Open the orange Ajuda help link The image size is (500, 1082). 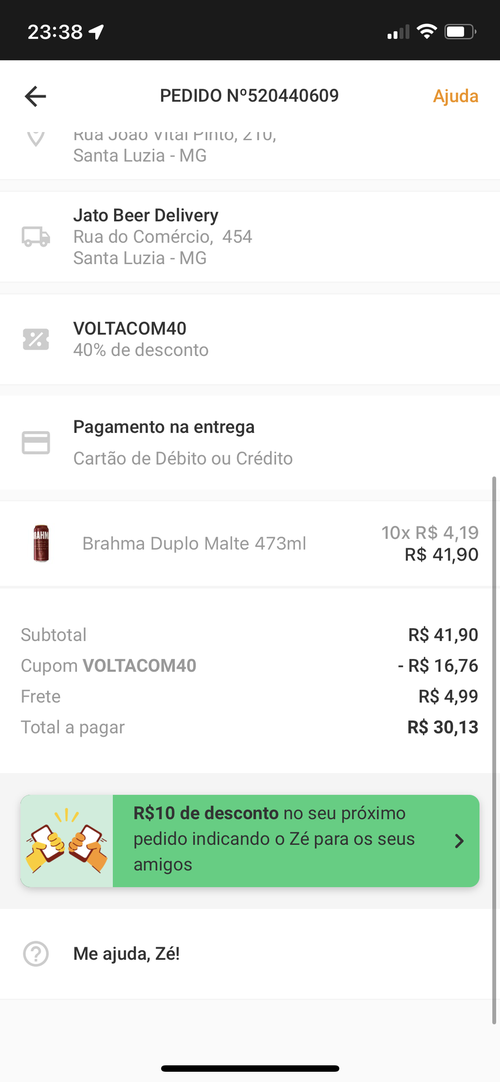455,96
